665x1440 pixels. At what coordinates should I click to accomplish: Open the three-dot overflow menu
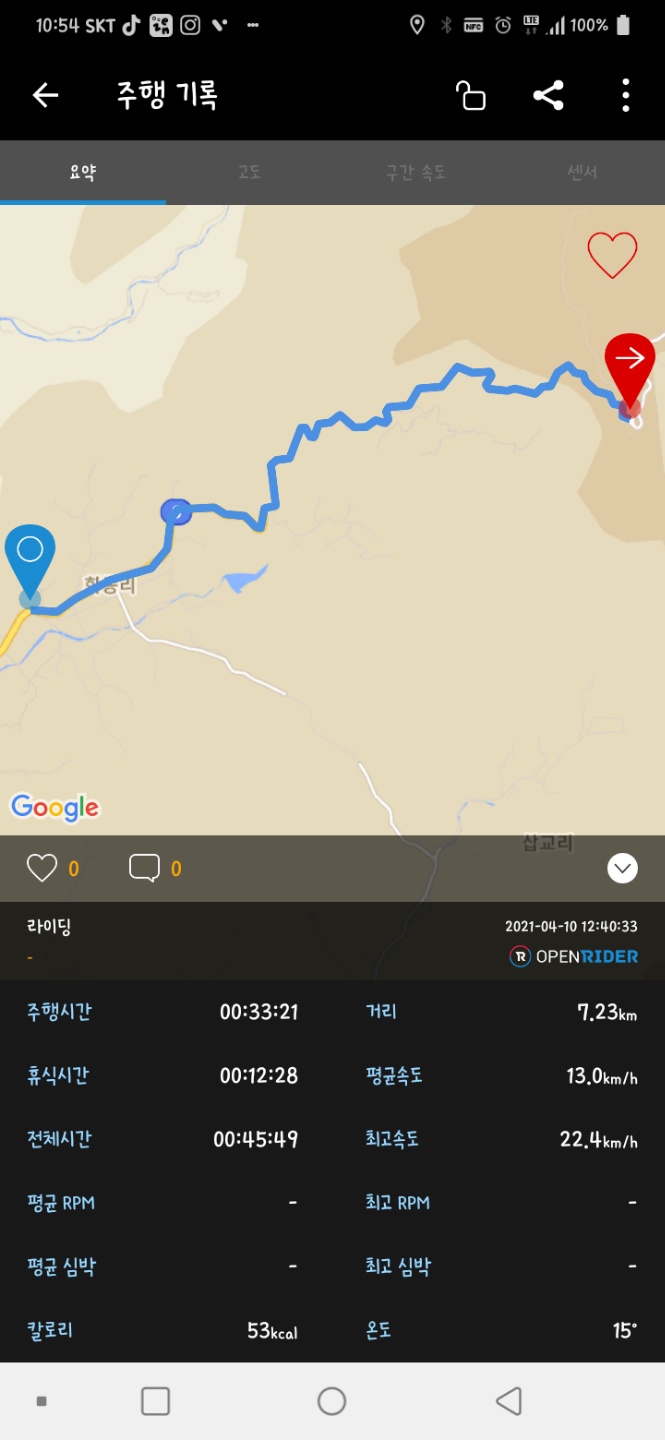(x=625, y=96)
